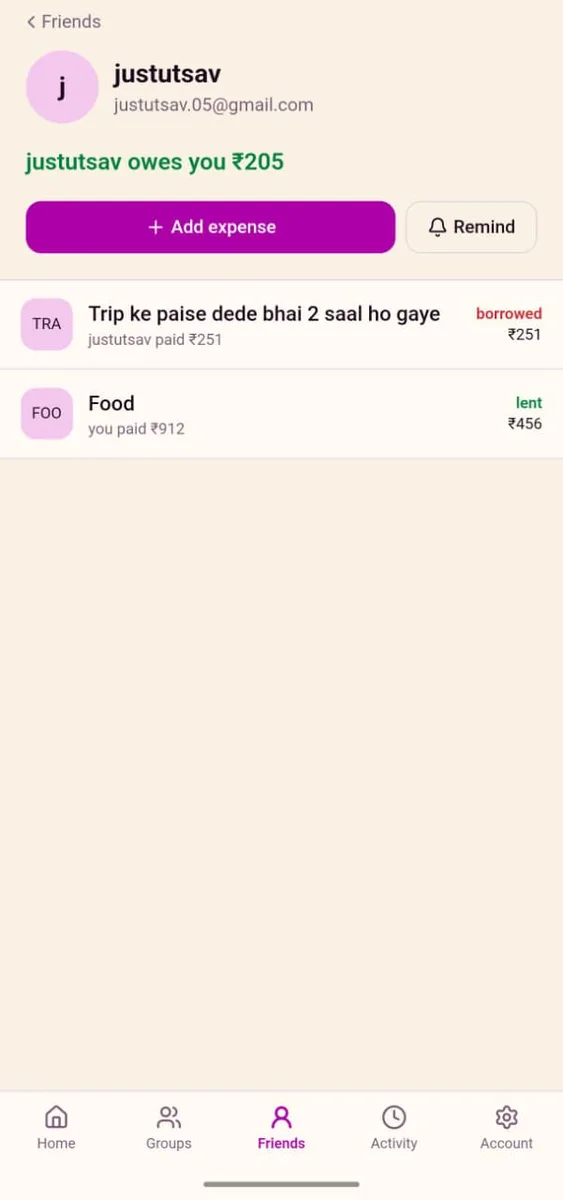
Task: Open the Food expense
Action: (281, 414)
